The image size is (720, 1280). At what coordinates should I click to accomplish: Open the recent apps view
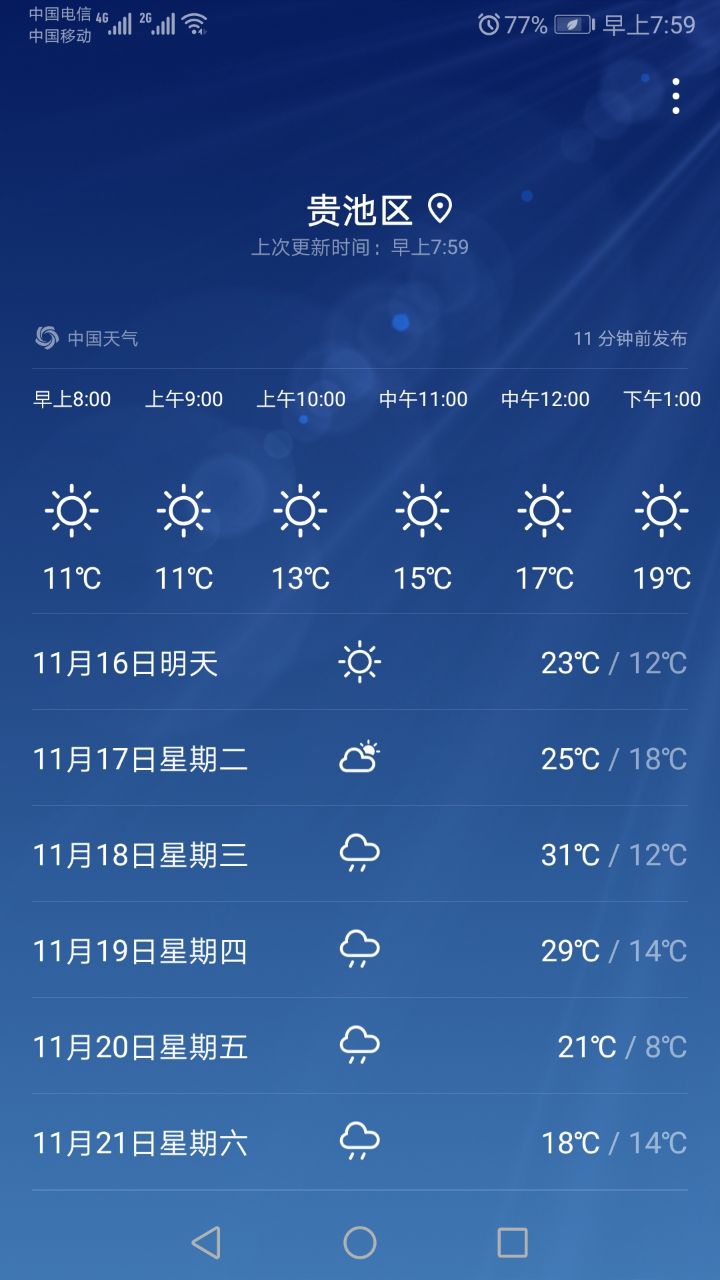[x=512, y=1242]
